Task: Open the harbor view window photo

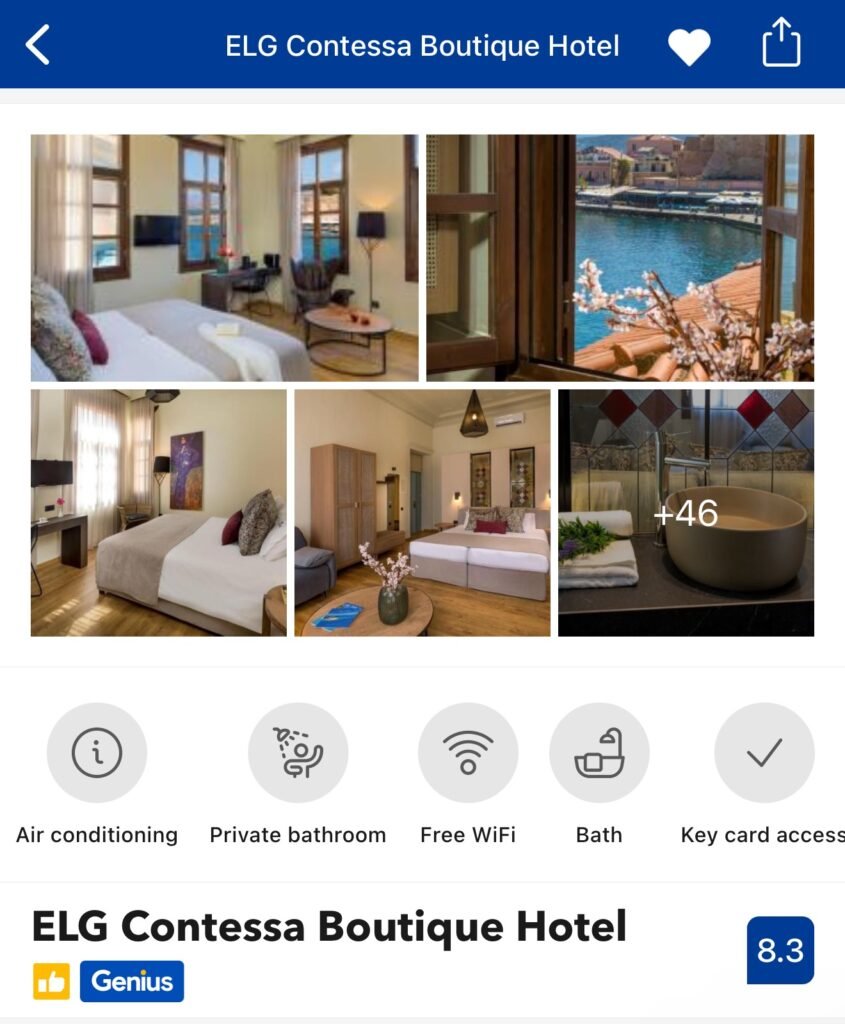Action: [620, 258]
